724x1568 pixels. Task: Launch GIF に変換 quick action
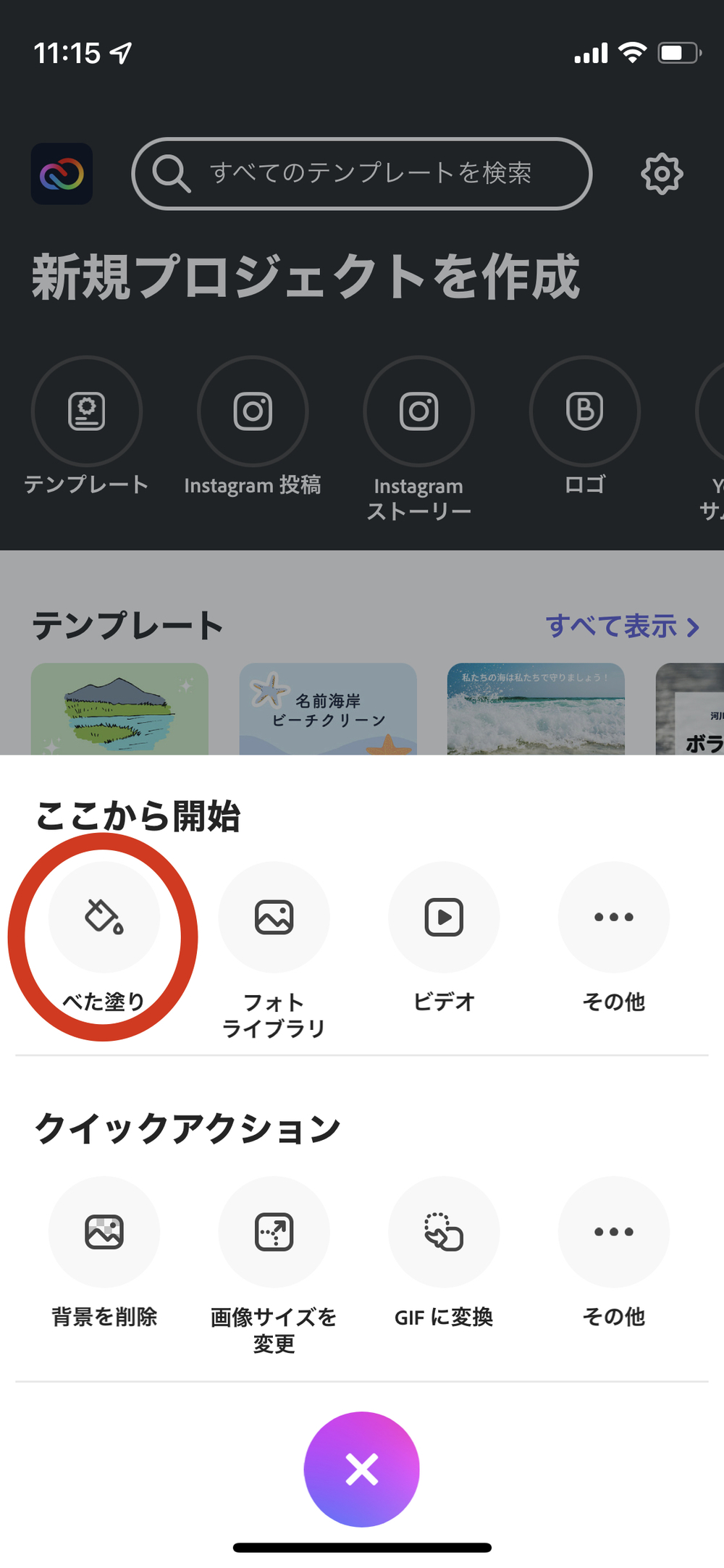click(x=444, y=1232)
